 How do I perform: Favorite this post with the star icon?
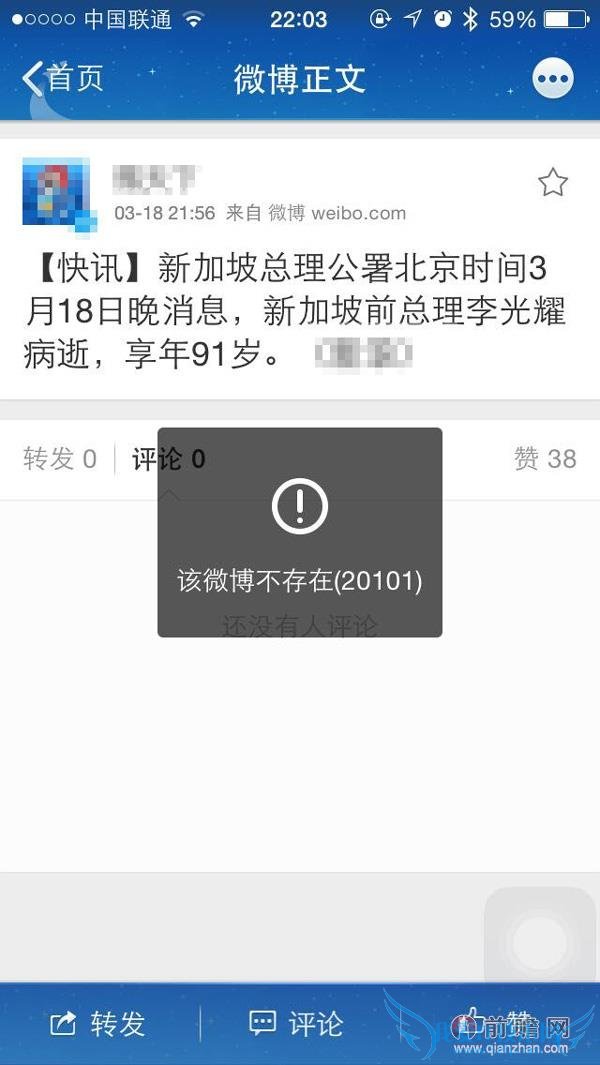553,182
